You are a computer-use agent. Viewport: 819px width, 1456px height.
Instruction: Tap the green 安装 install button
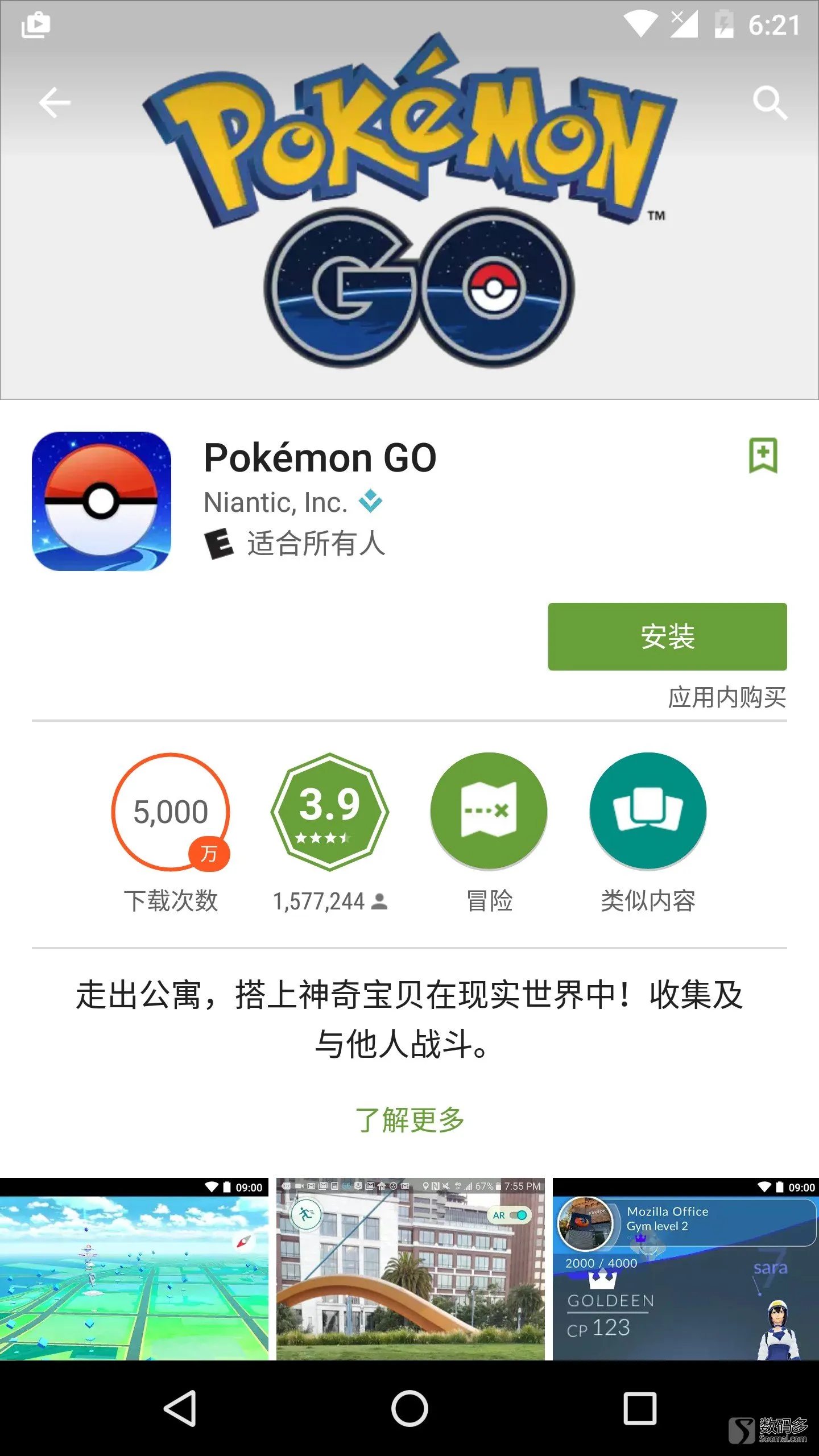coord(667,636)
